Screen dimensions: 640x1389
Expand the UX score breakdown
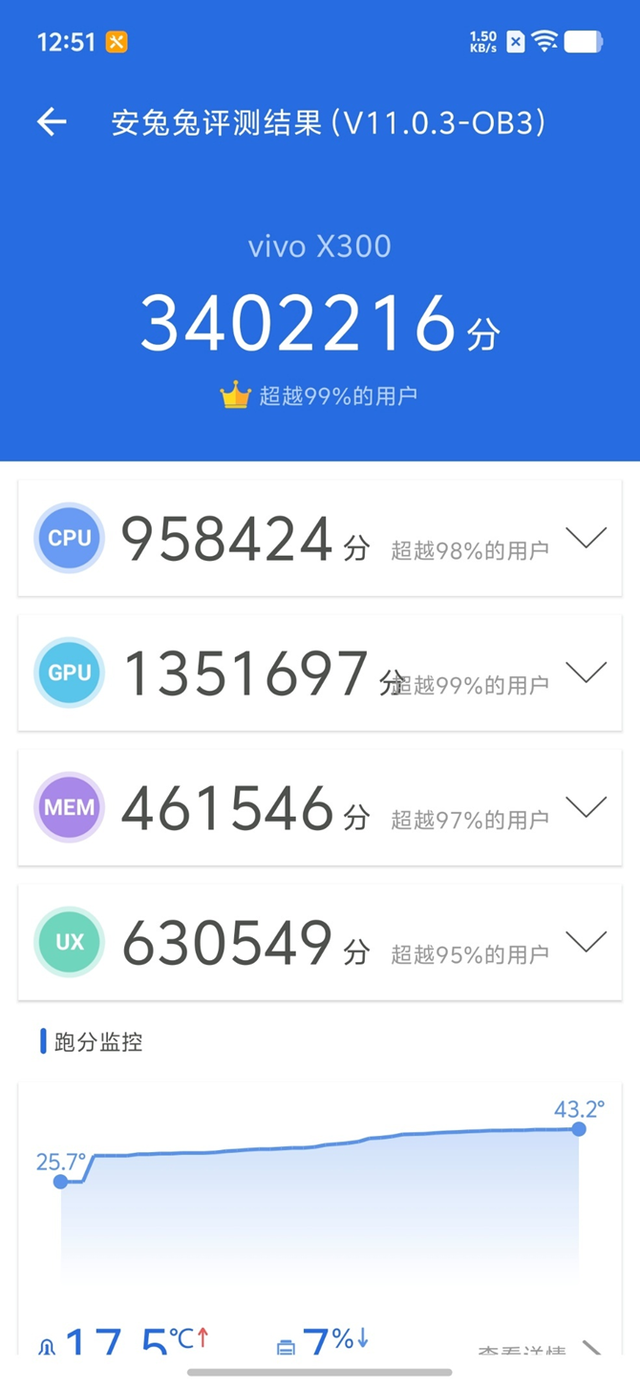586,941
